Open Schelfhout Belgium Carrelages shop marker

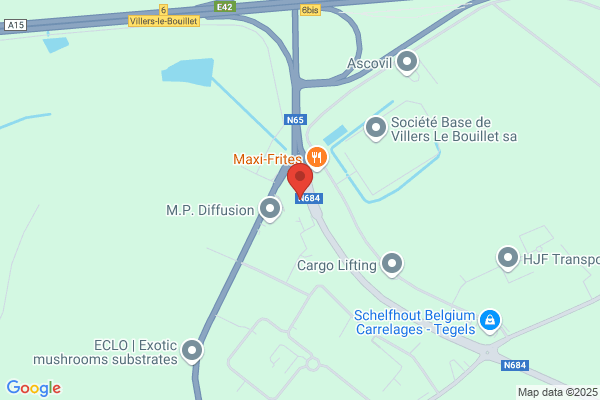(490, 322)
